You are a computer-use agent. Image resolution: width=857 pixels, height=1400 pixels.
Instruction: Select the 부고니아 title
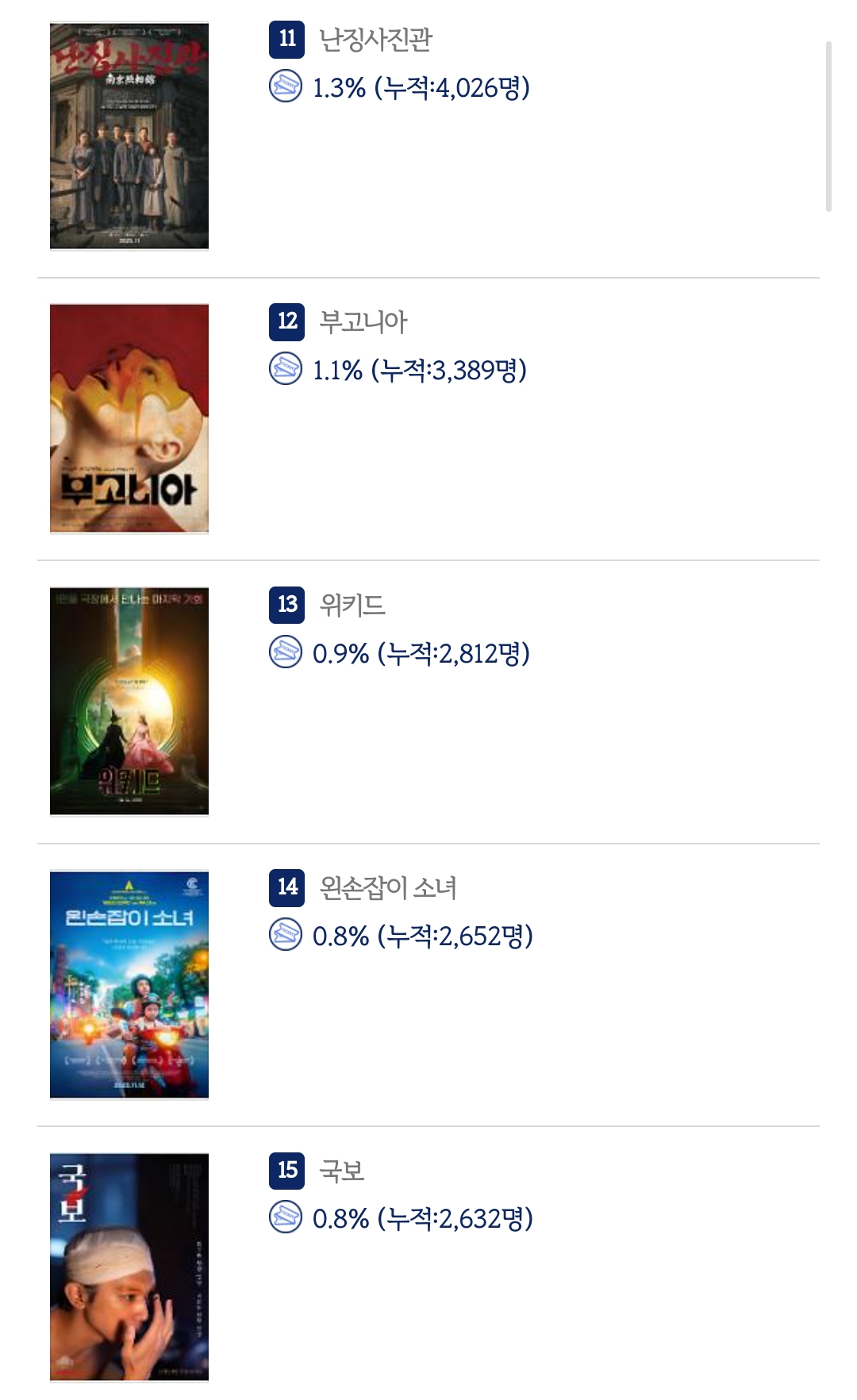pos(363,321)
